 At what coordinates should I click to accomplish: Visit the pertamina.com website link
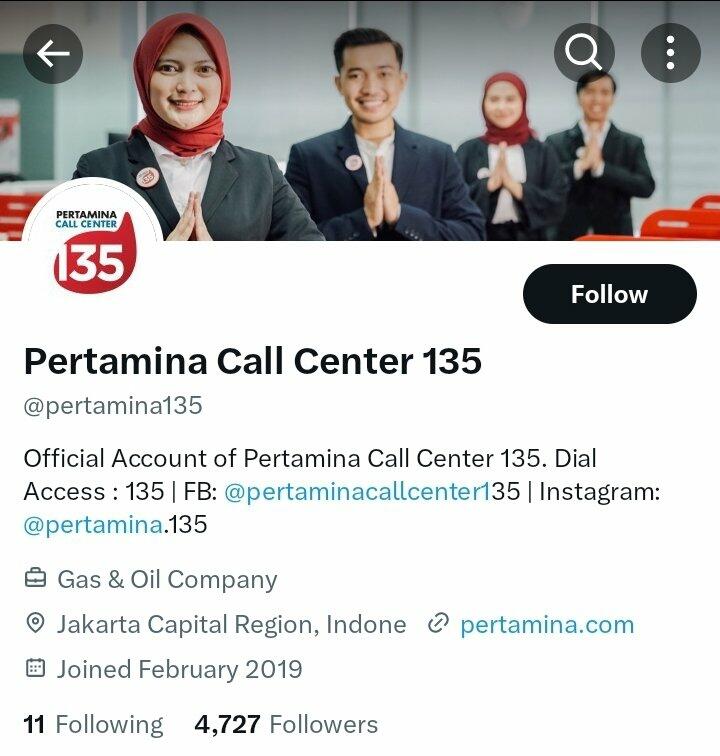pos(546,625)
